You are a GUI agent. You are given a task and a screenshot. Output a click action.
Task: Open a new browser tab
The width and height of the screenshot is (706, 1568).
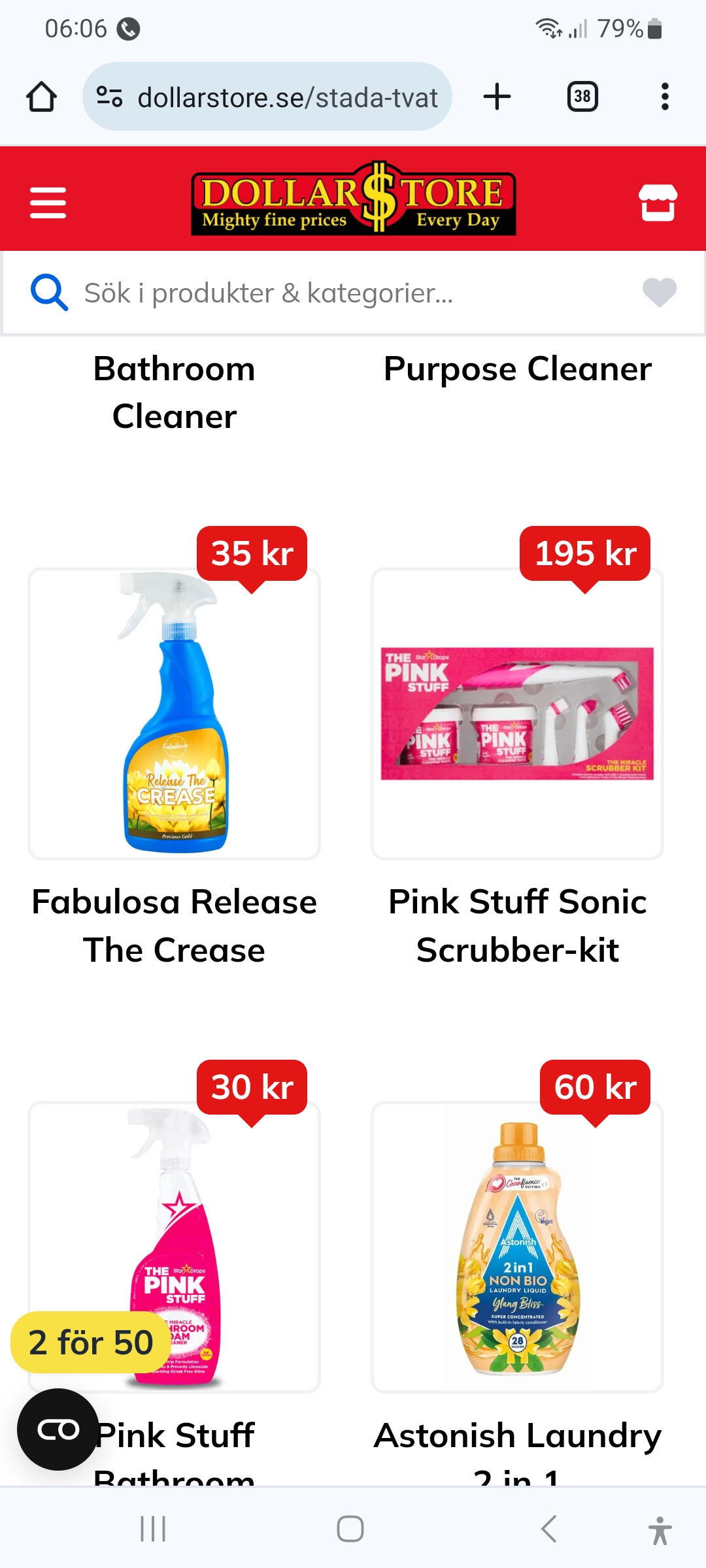[x=497, y=97]
